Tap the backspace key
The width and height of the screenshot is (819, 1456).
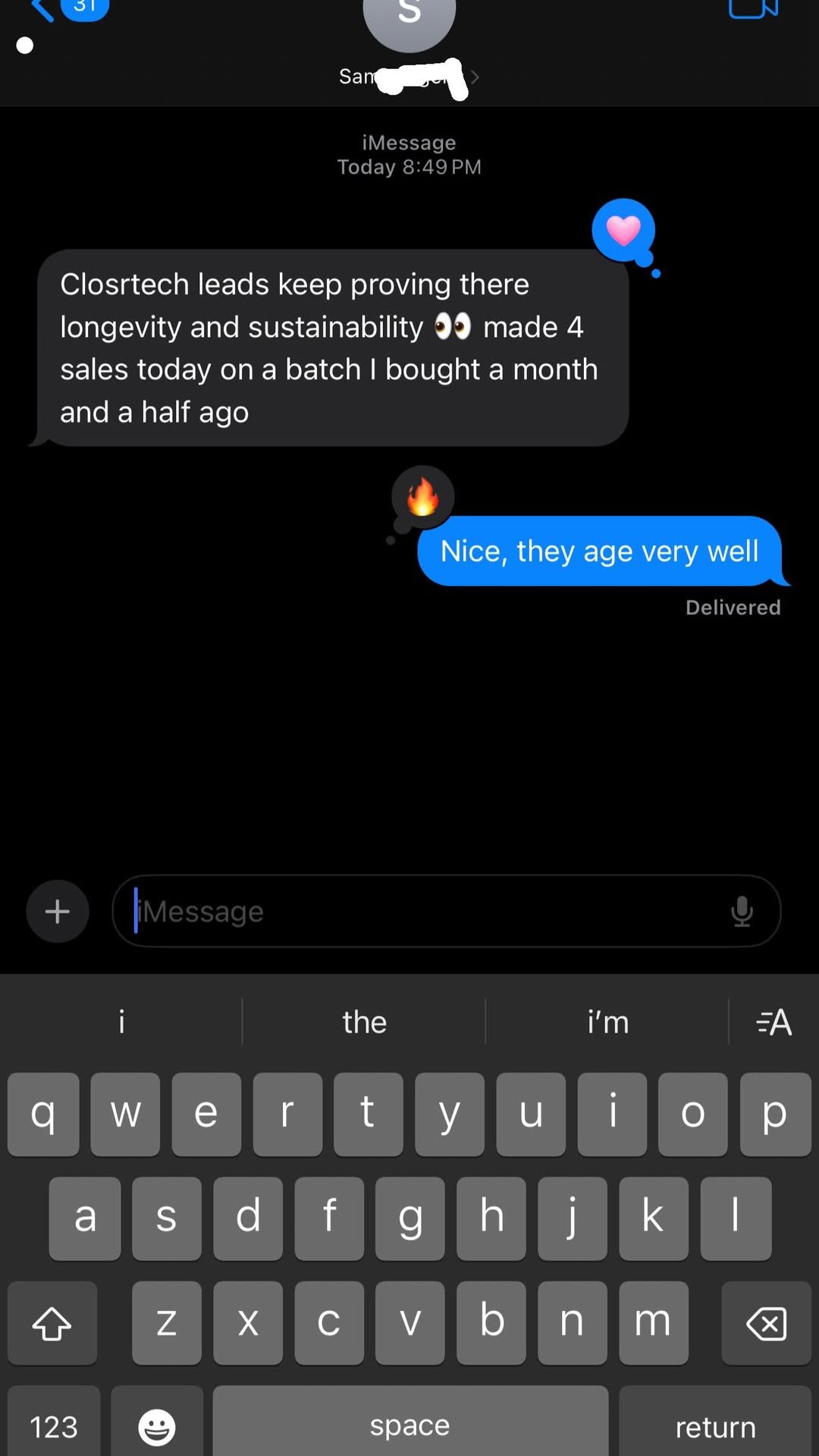pyautogui.click(x=765, y=1323)
